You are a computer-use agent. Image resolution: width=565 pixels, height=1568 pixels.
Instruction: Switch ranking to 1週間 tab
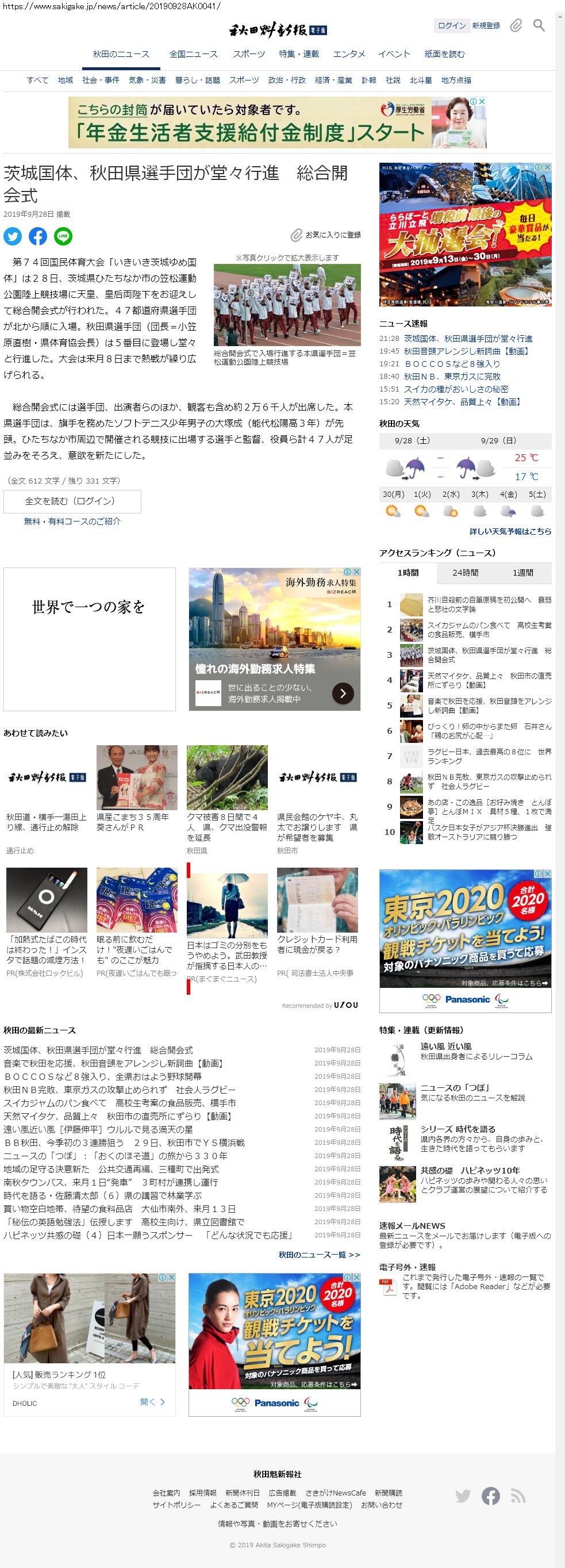522,573
